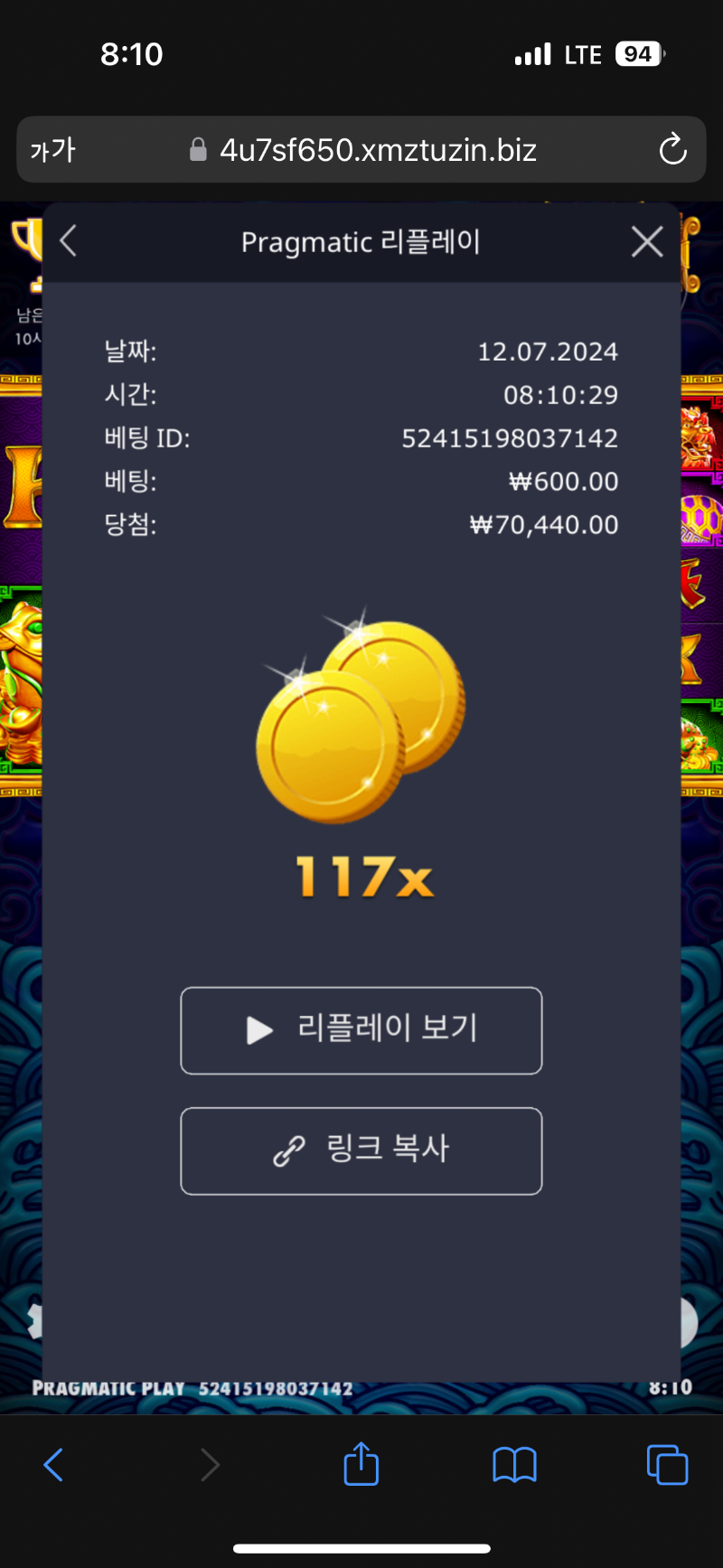Viewport: 723px width, 1568px height.
Task: Go back to the previous Safari page
Action: [x=54, y=1464]
